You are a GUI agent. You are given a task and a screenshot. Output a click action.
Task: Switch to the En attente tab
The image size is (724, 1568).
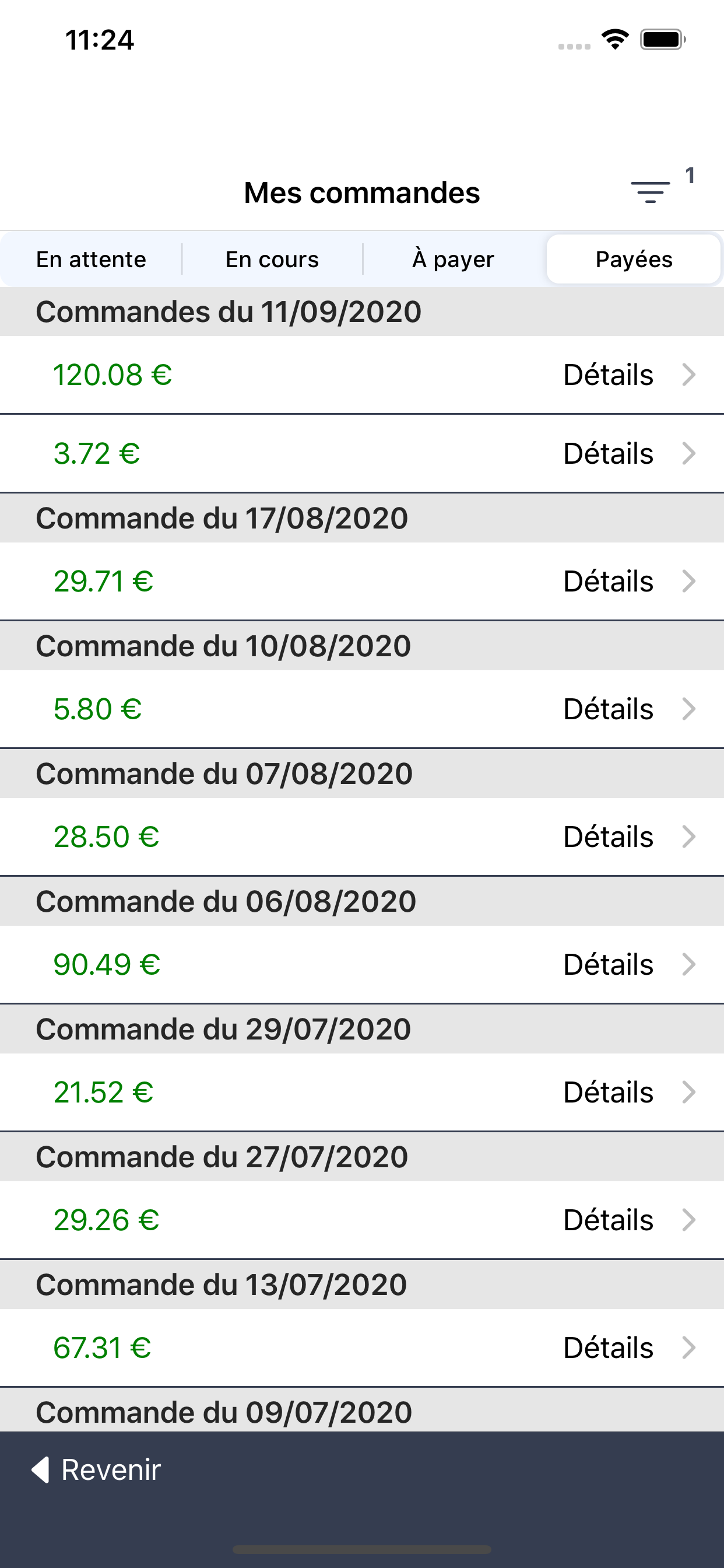(x=92, y=260)
